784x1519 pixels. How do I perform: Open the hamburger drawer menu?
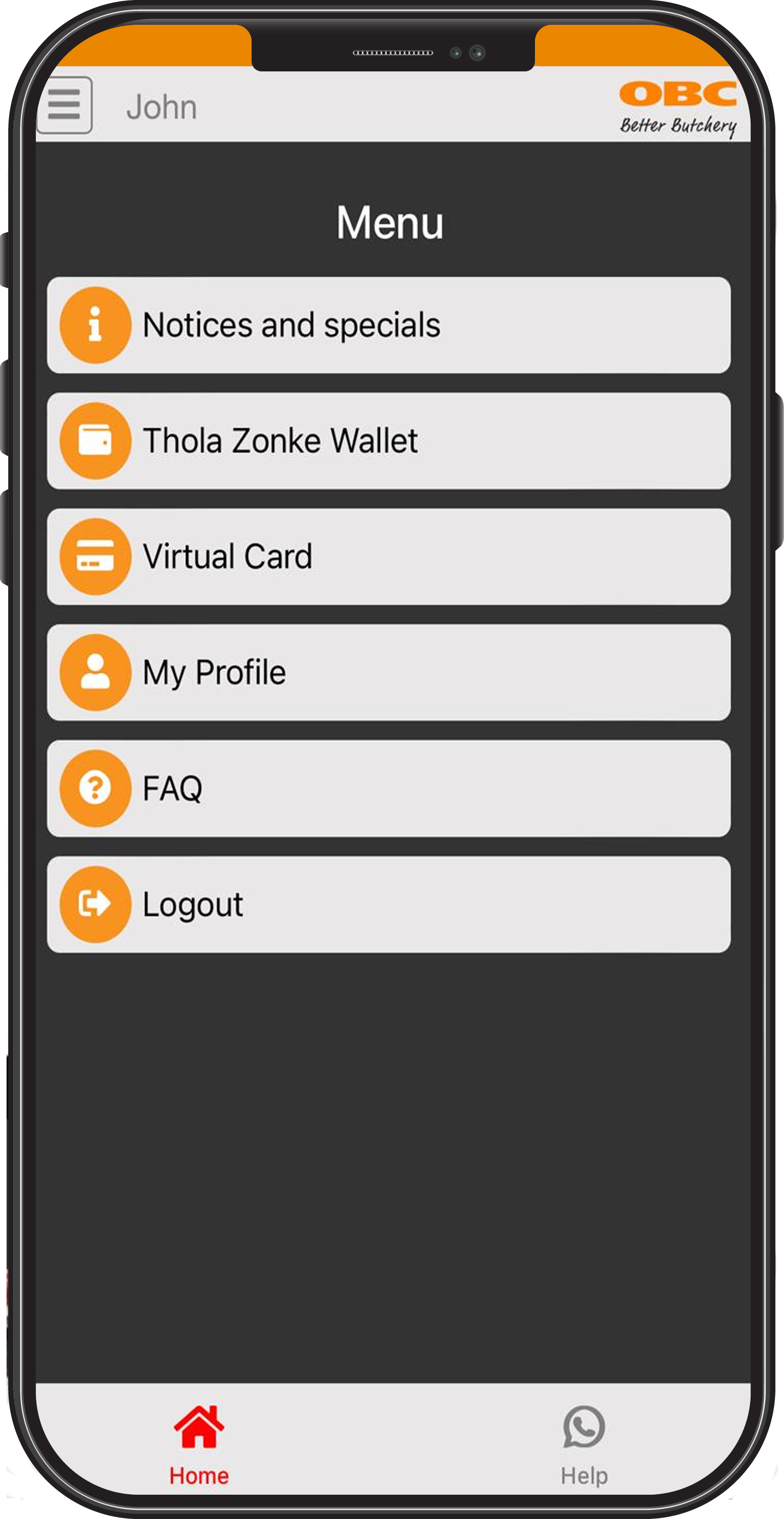tap(64, 105)
